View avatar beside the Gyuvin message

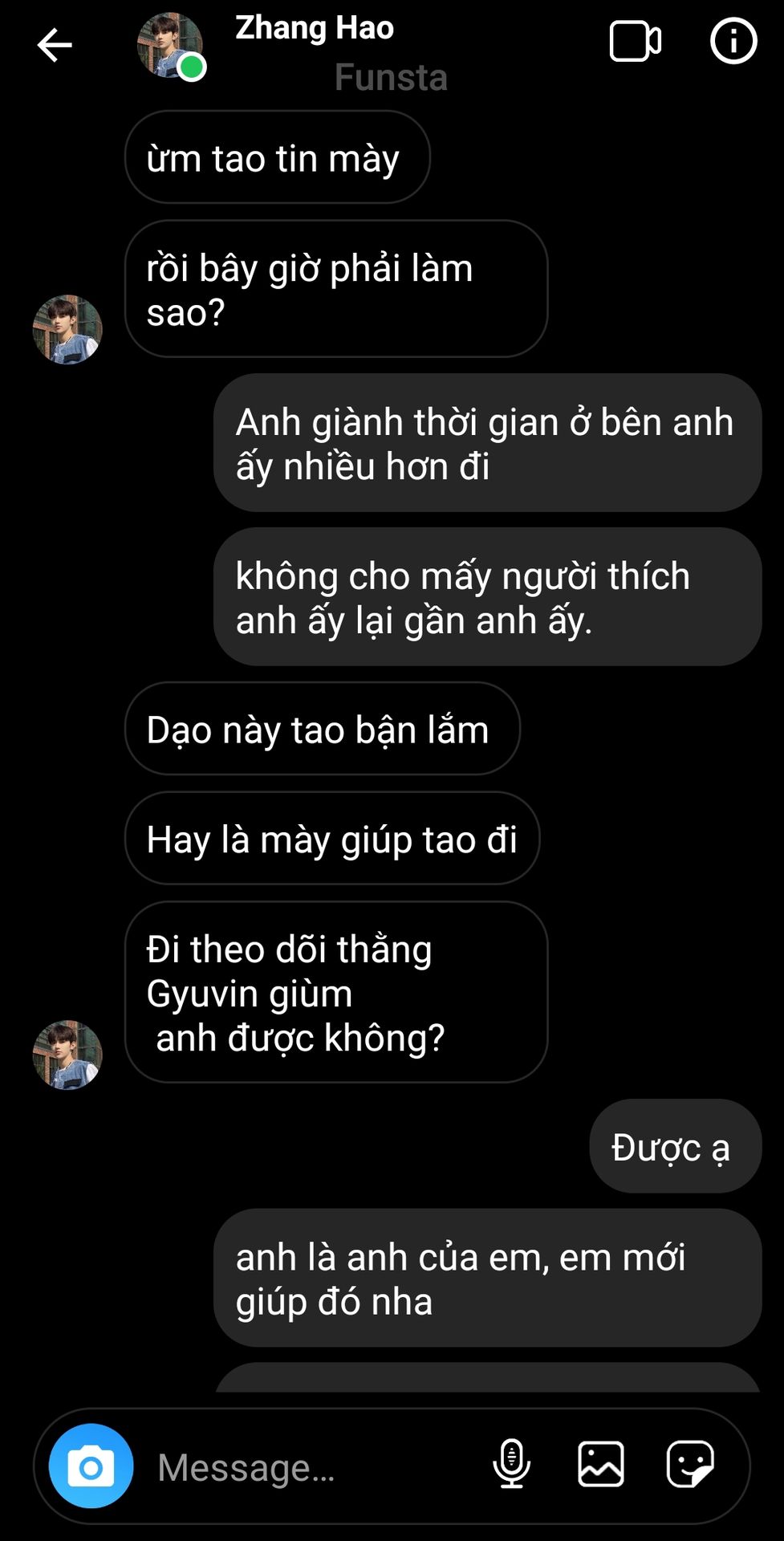point(67,1055)
